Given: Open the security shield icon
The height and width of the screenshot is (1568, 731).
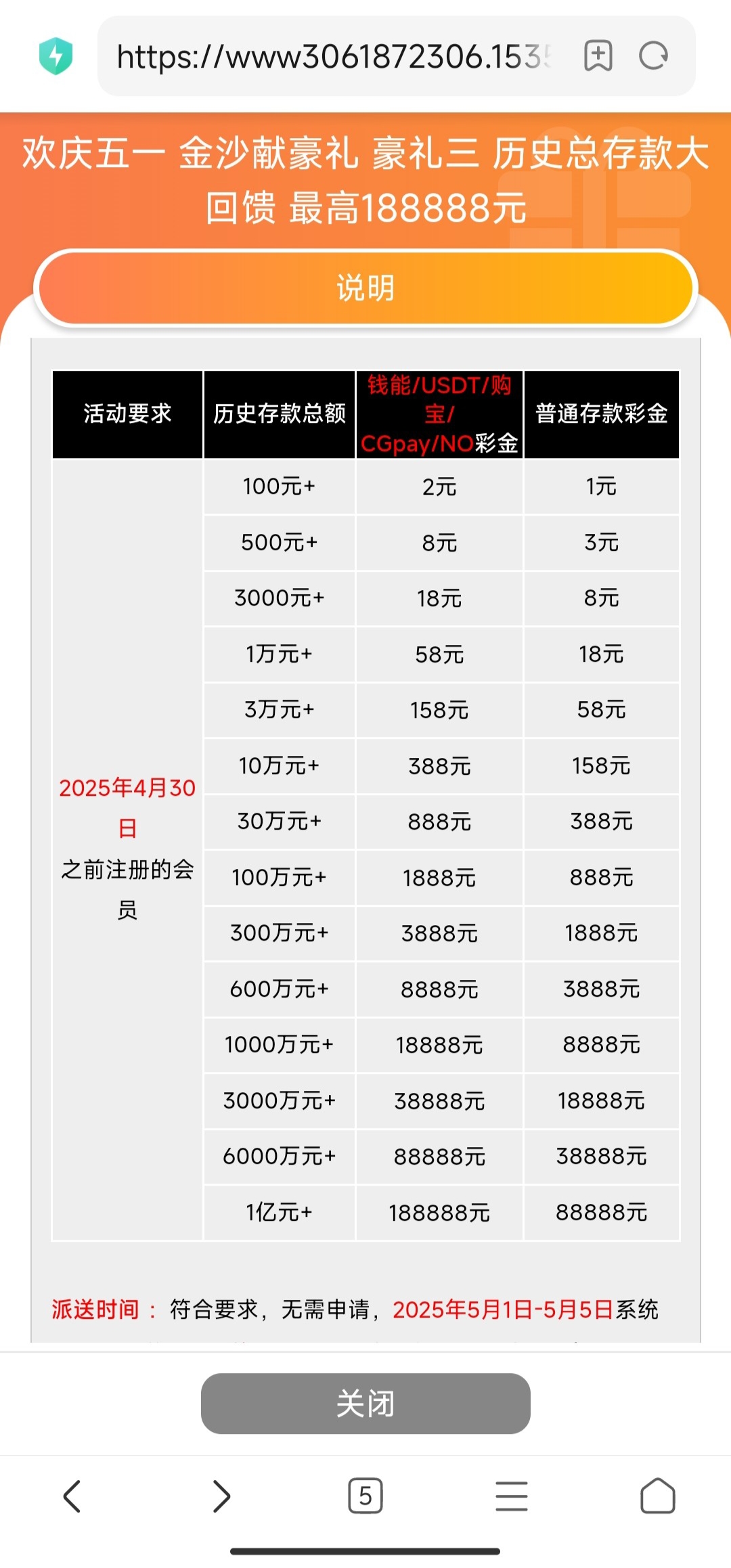Looking at the screenshot, I should pyautogui.click(x=56, y=56).
